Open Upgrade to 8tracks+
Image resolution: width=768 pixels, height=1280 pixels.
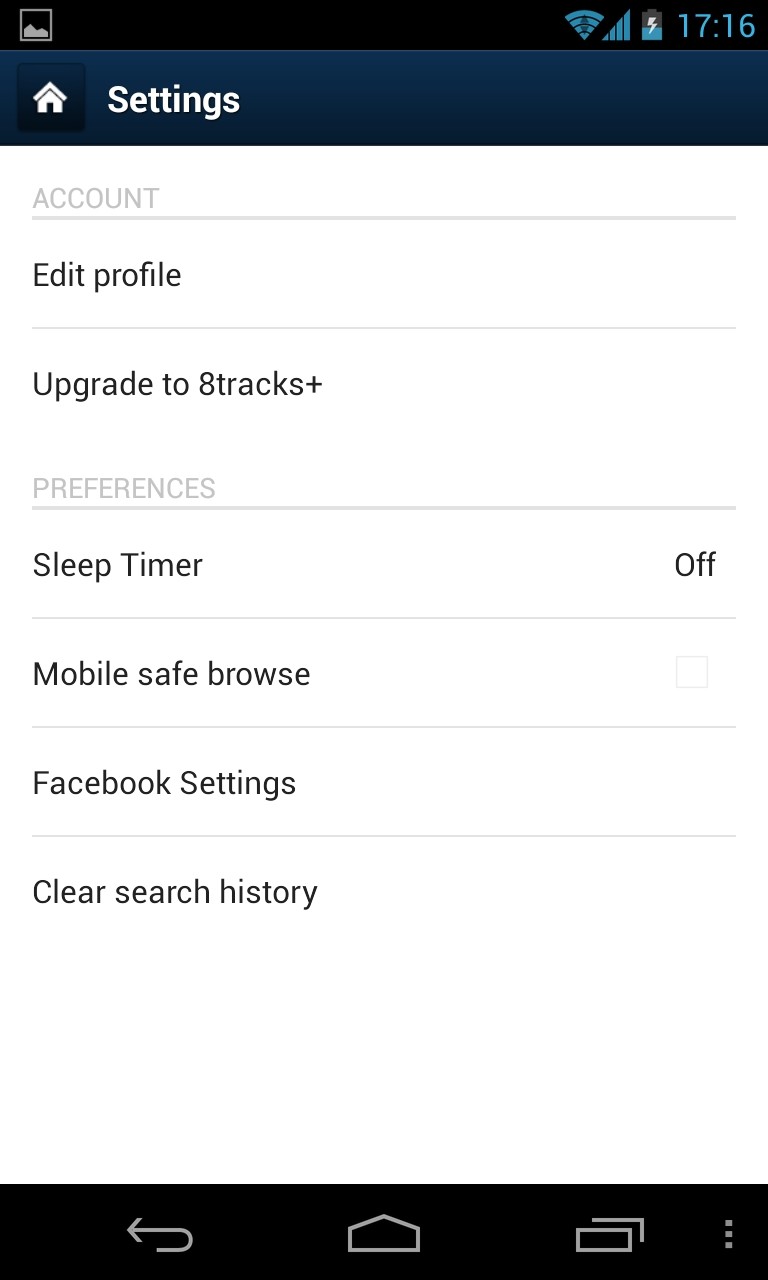pyautogui.click(x=384, y=384)
